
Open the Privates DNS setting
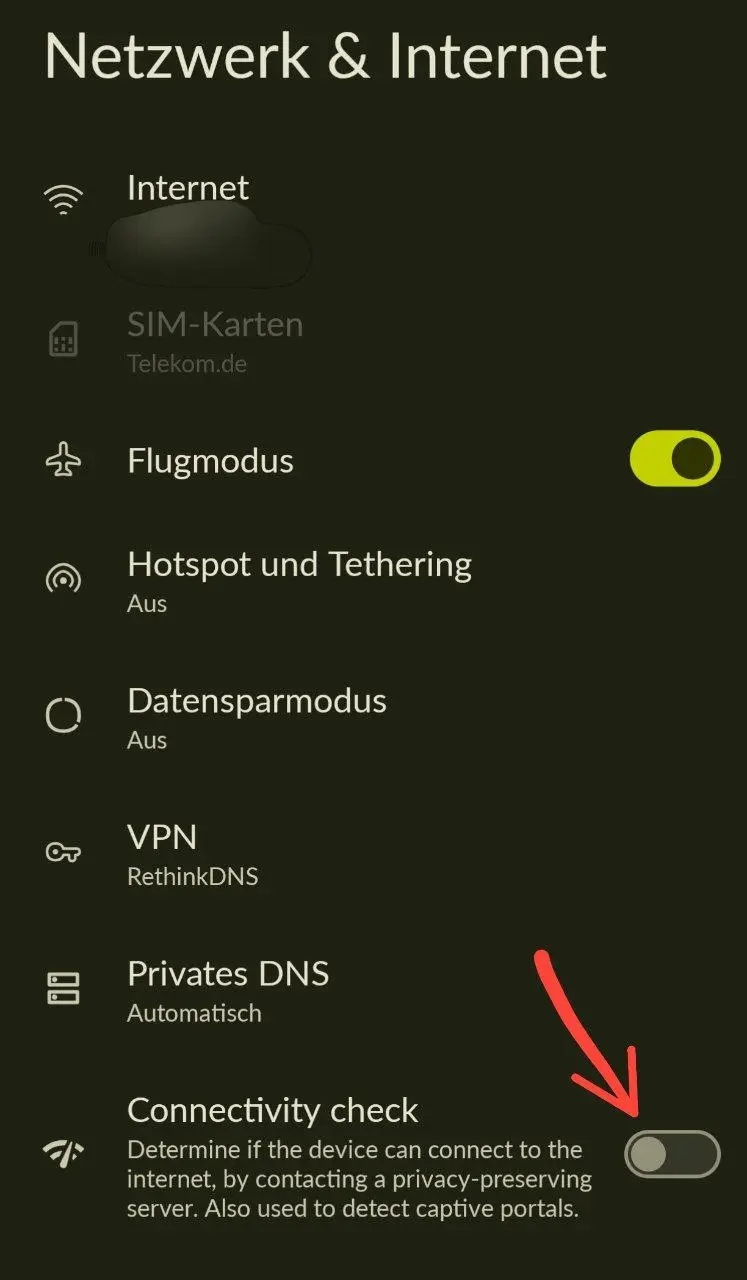[x=373, y=989]
